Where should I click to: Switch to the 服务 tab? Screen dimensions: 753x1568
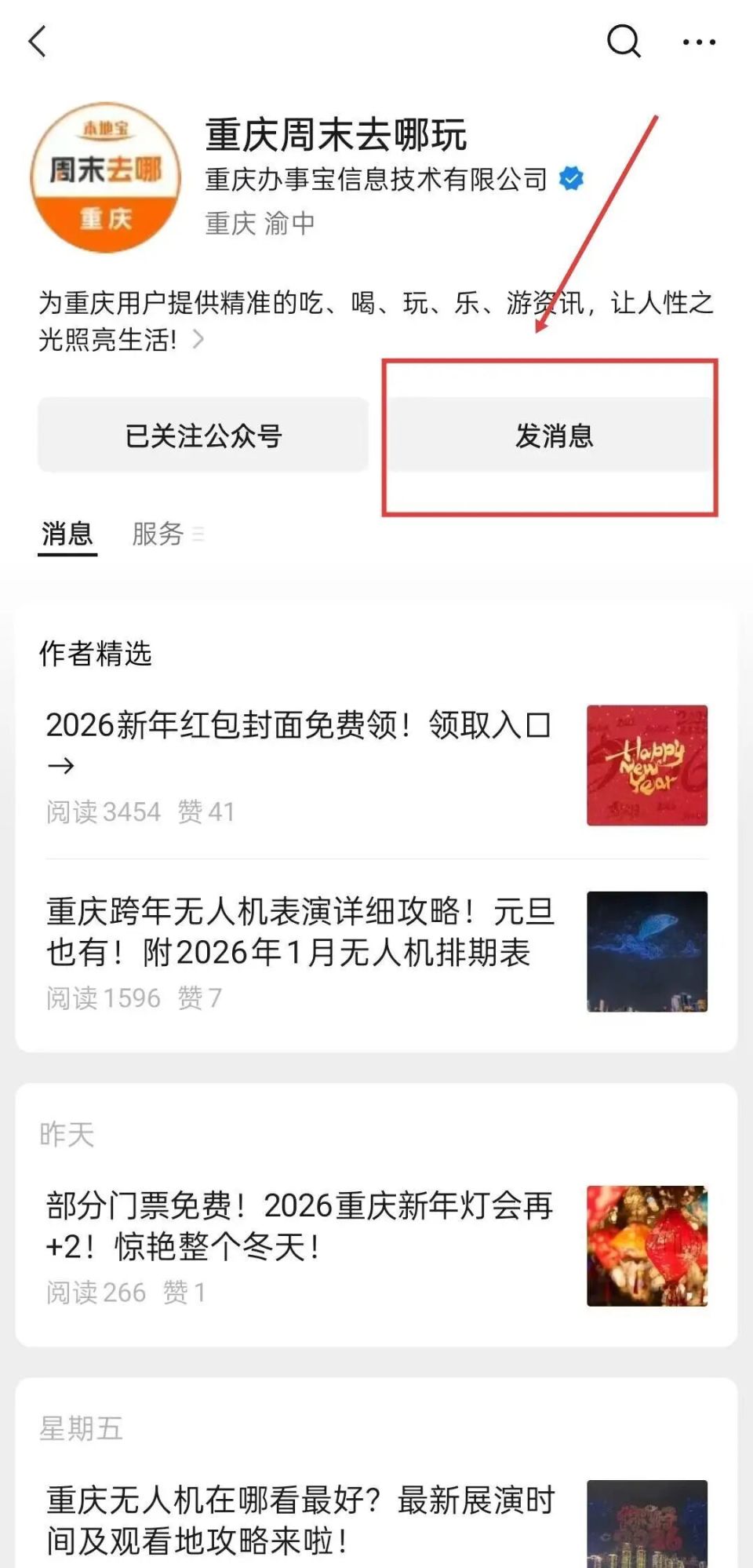point(155,534)
